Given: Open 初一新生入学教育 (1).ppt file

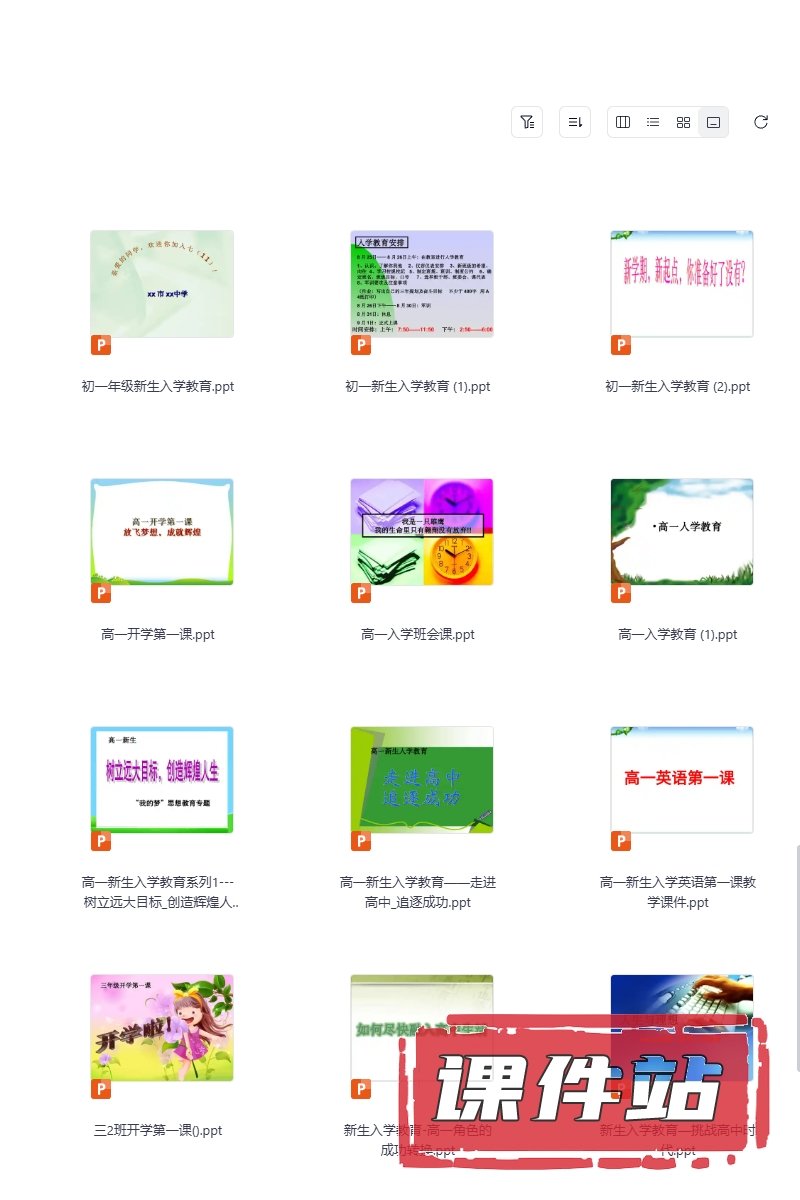Looking at the screenshot, I should click(422, 284).
